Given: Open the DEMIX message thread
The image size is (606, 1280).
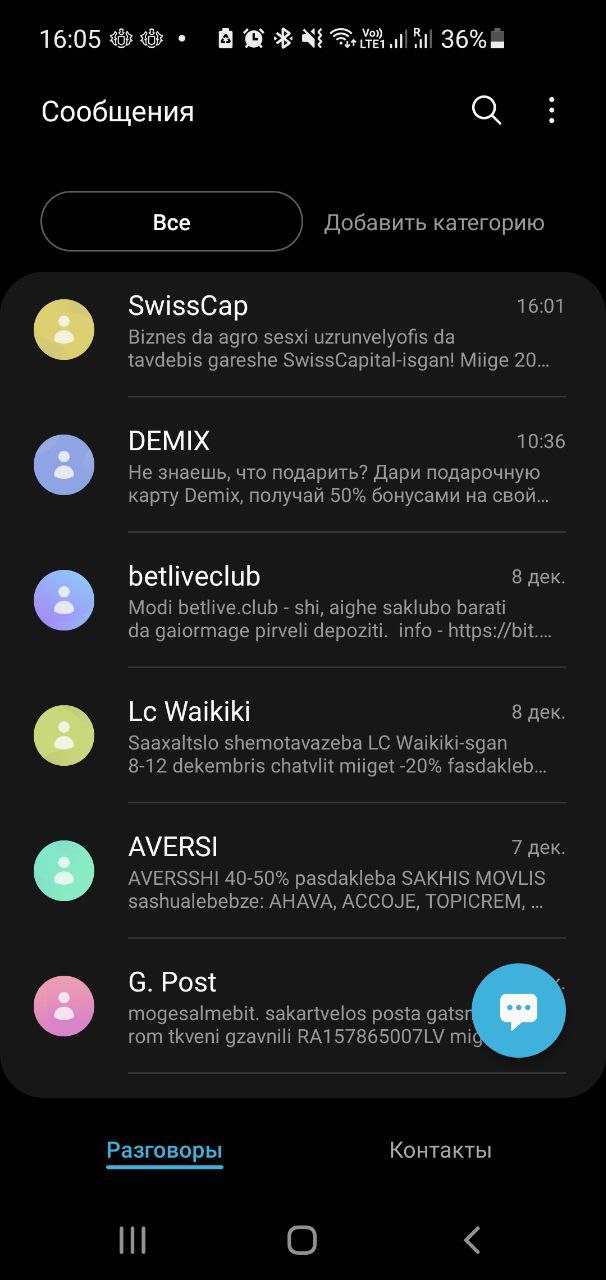Looking at the screenshot, I should click(303, 466).
